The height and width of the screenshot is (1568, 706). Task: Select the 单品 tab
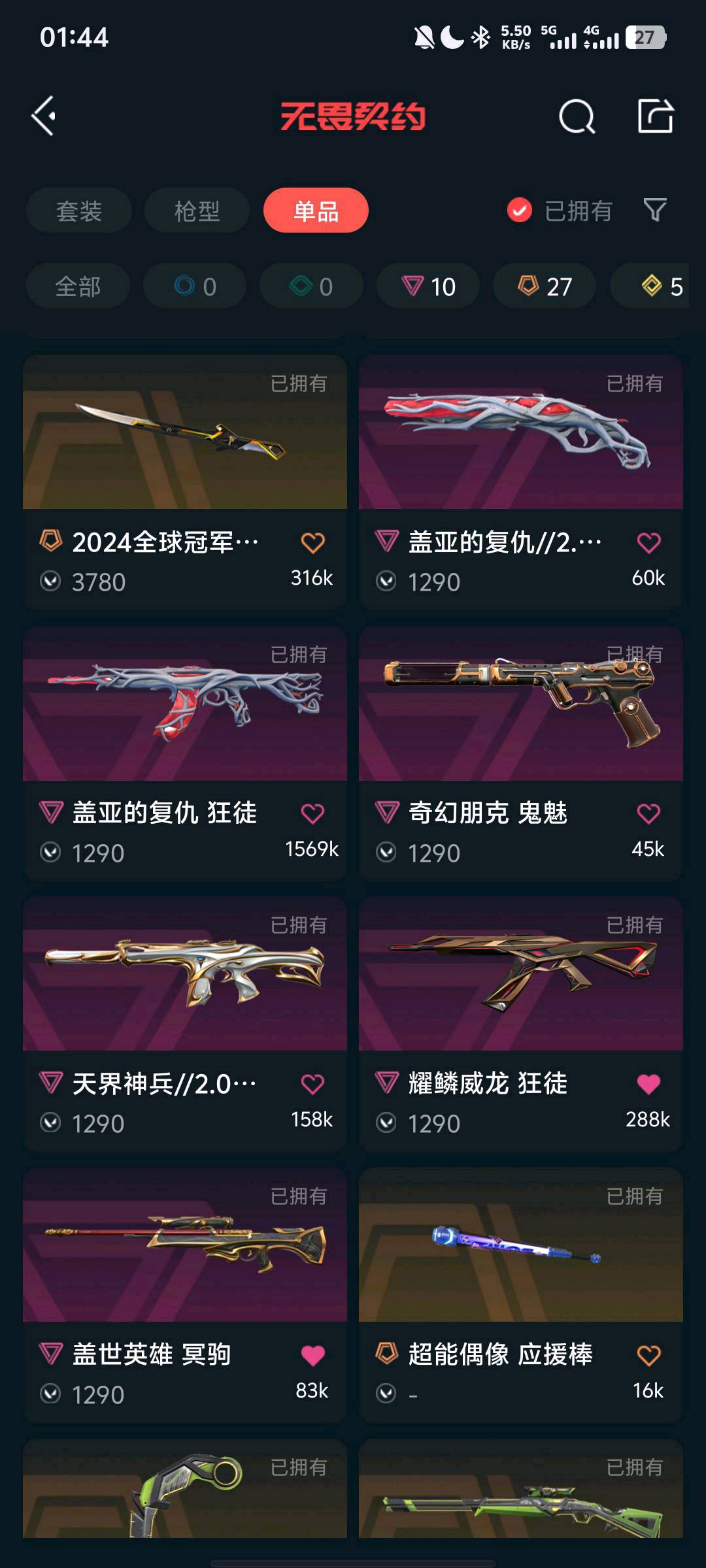pyautogui.click(x=316, y=210)
